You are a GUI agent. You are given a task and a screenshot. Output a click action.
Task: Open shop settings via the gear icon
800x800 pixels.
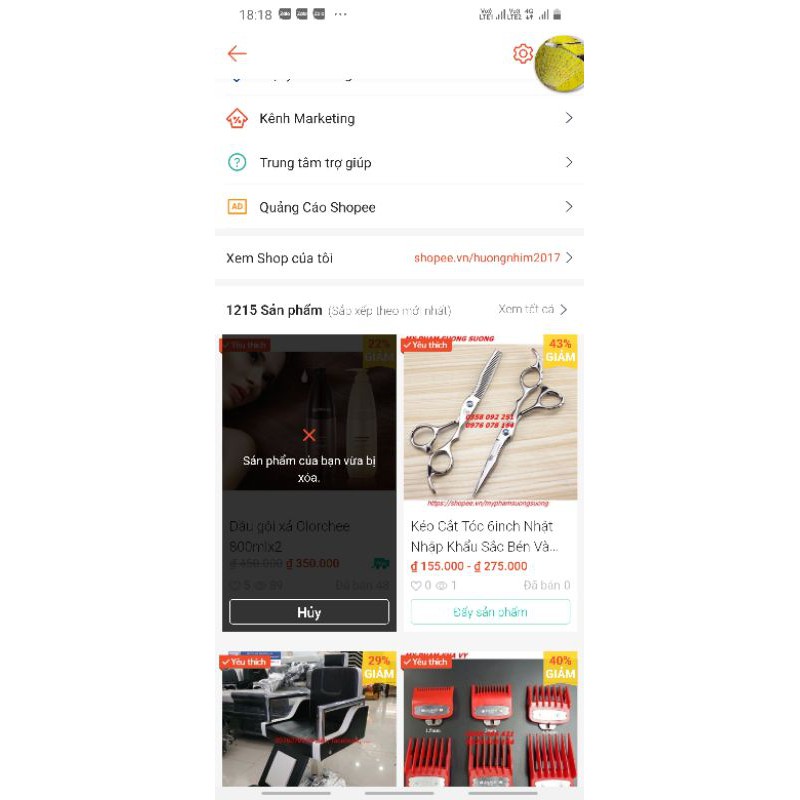[522, 54]
